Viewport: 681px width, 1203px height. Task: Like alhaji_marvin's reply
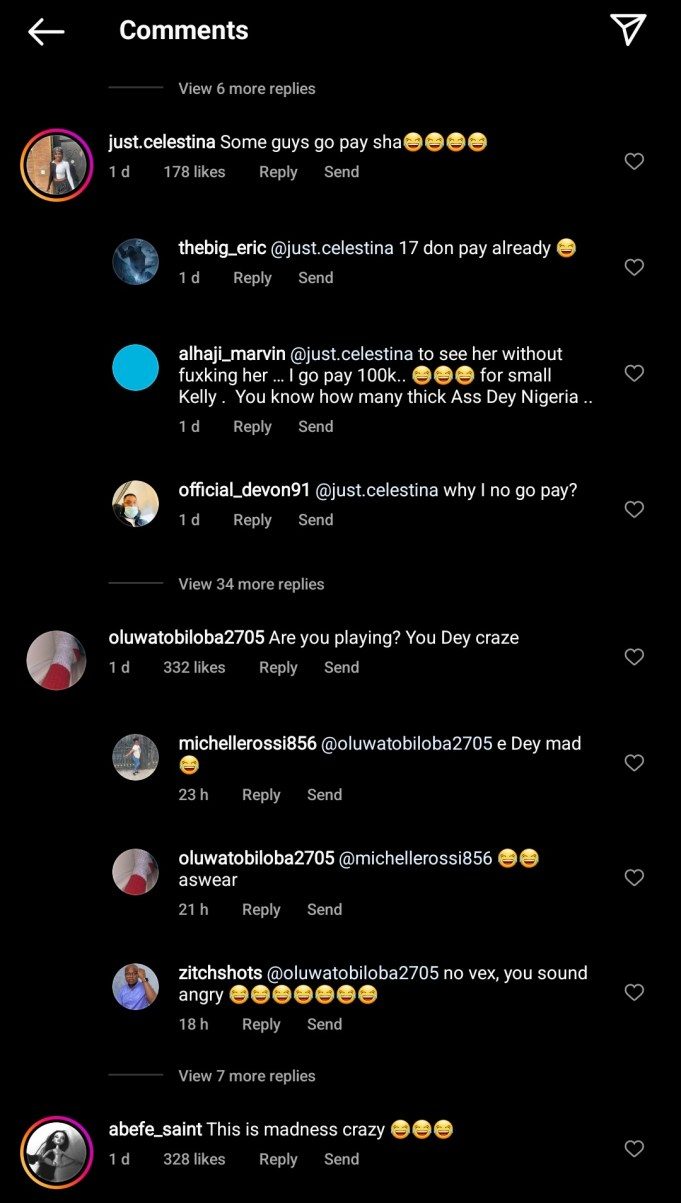[634, 373]
